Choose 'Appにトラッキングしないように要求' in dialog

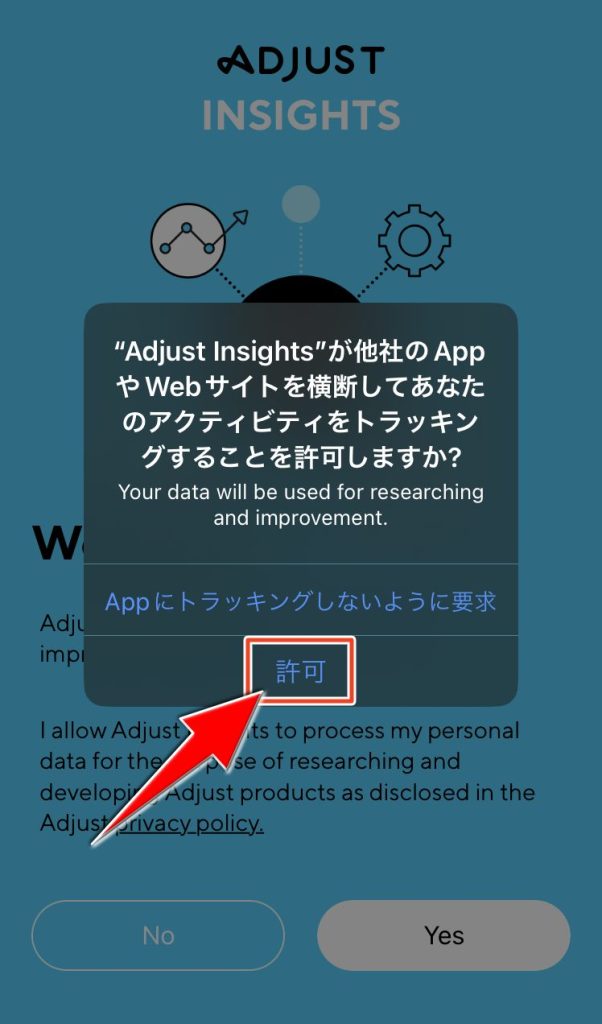pos(300,601)
